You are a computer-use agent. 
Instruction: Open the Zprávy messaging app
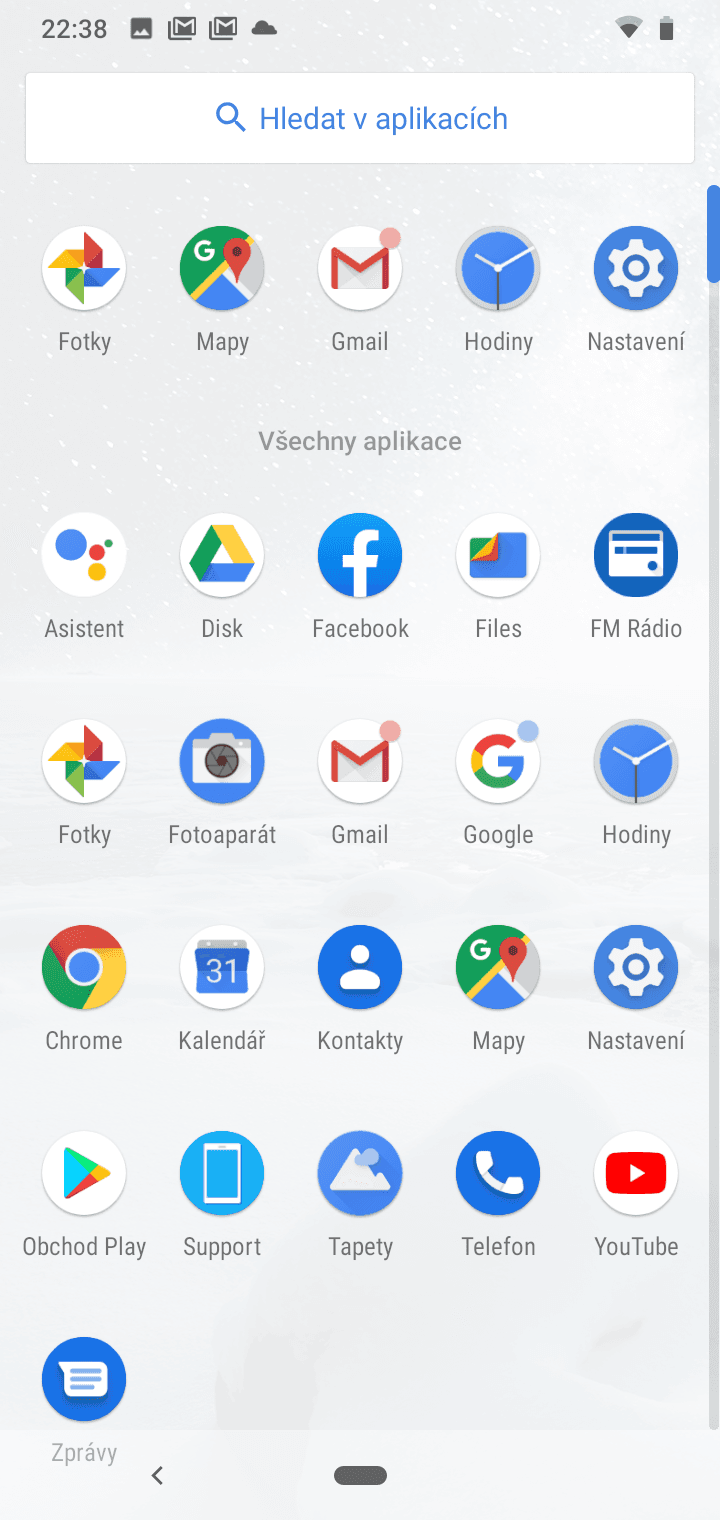(x=84, y=1379)
